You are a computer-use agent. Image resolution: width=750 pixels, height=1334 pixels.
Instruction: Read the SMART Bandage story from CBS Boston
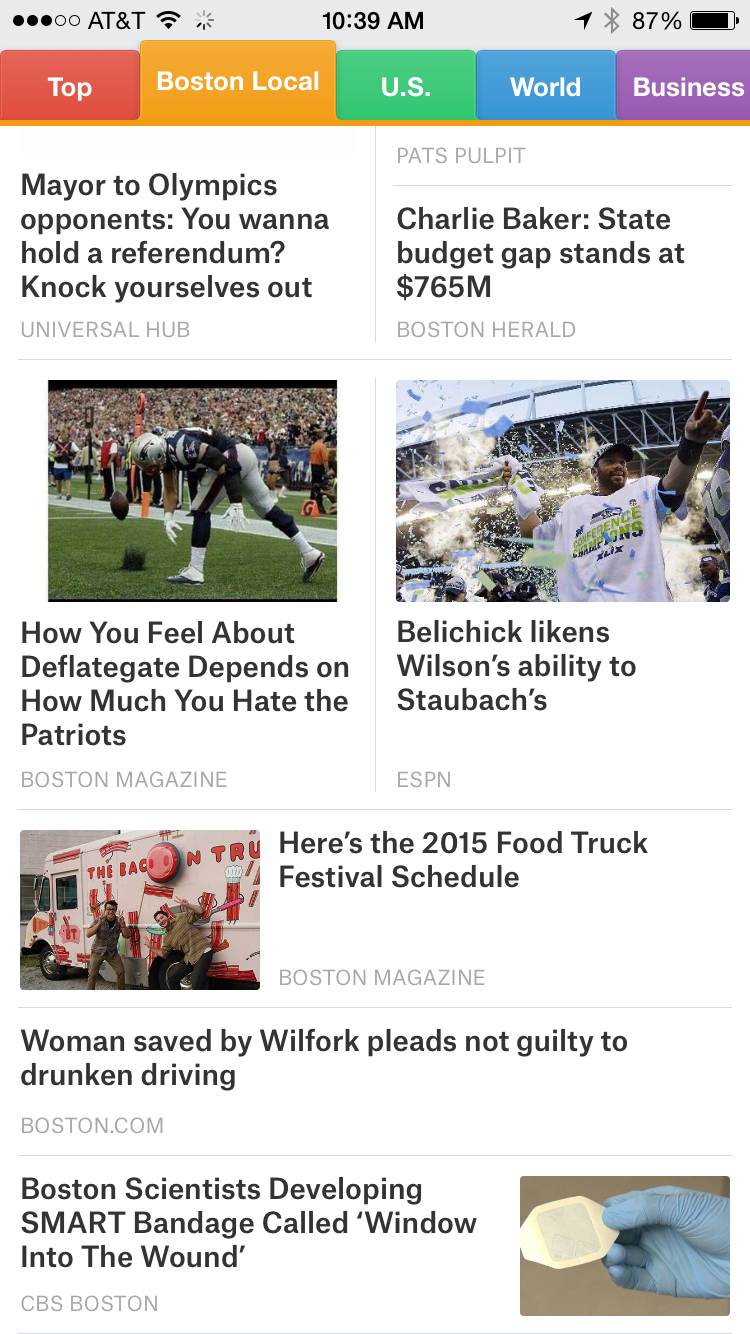tap(249, 1222)
